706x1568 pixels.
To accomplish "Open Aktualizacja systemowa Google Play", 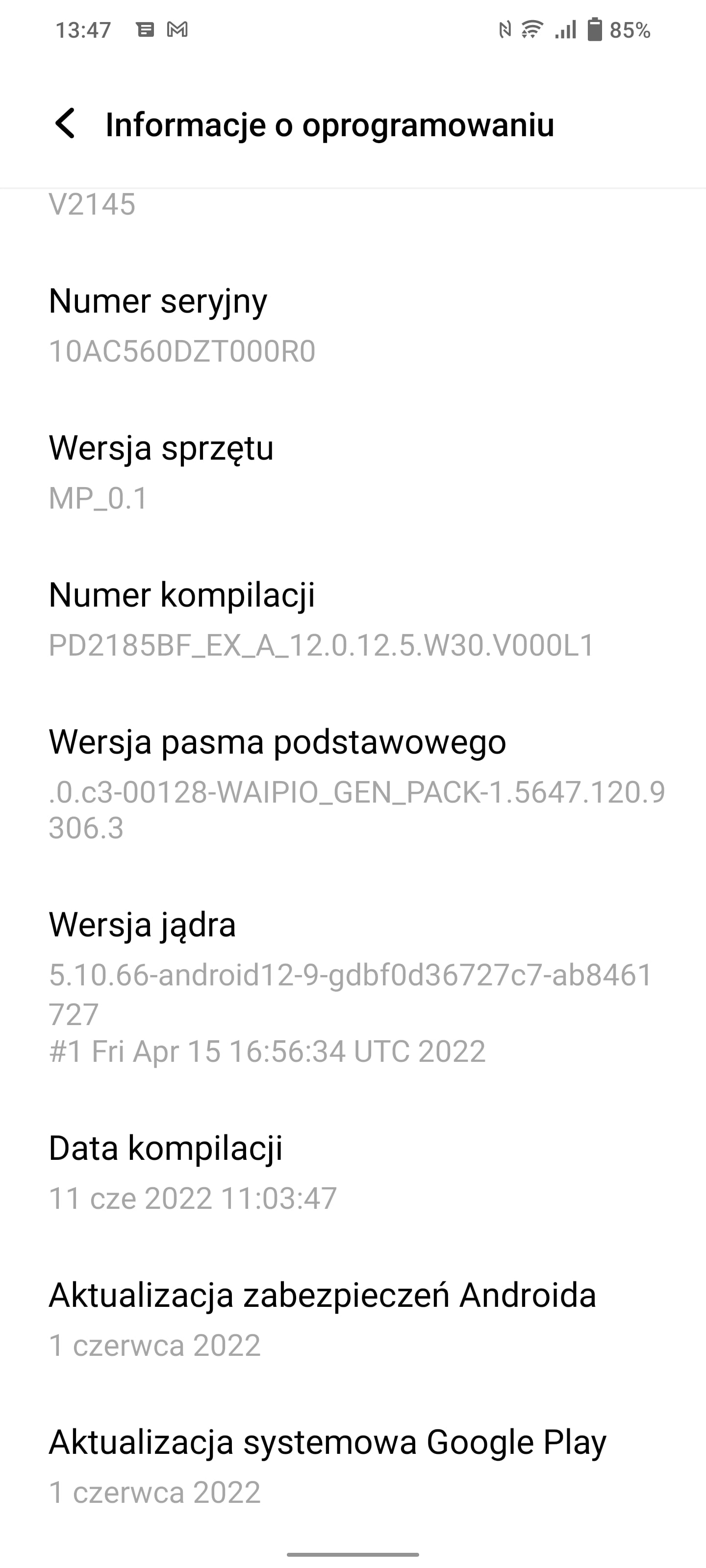I will (x=353, y=1467).
